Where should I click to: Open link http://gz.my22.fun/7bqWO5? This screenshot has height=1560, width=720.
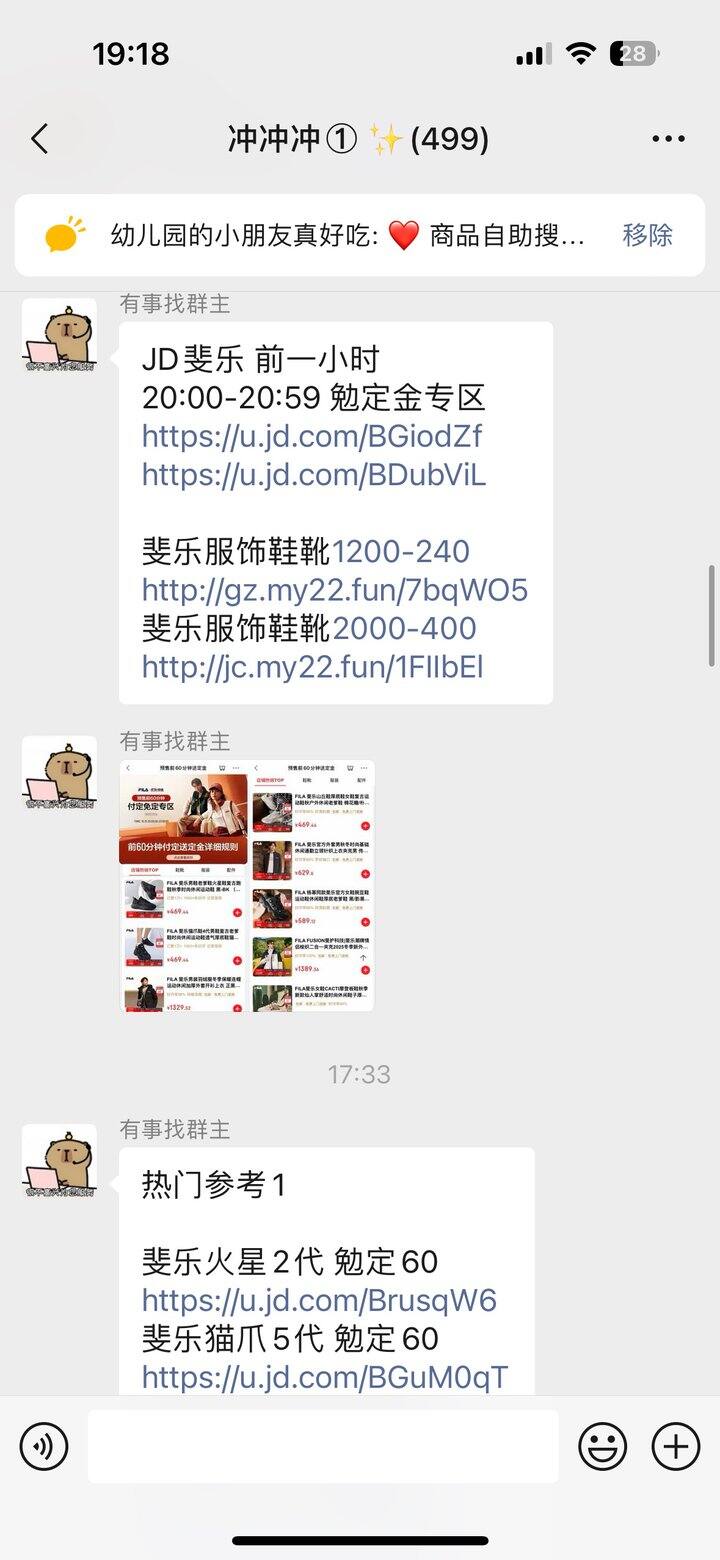click(334, 590)
